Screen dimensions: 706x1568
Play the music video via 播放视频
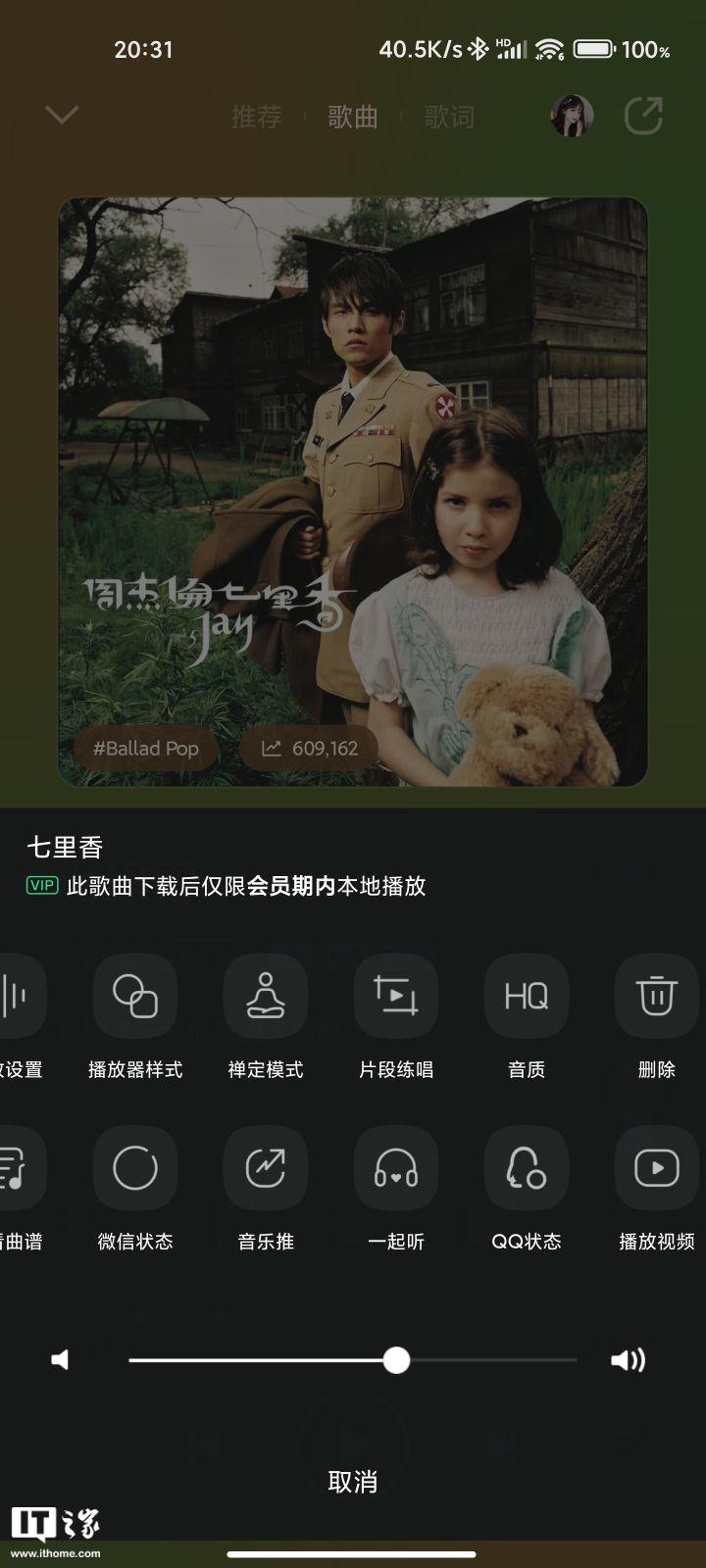coord(656,1168)
